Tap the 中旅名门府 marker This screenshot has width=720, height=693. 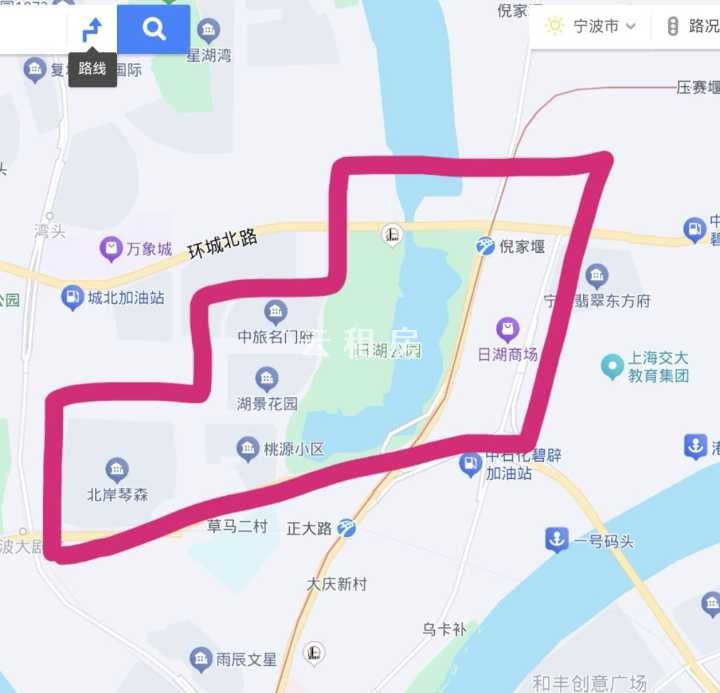point(275,311)
